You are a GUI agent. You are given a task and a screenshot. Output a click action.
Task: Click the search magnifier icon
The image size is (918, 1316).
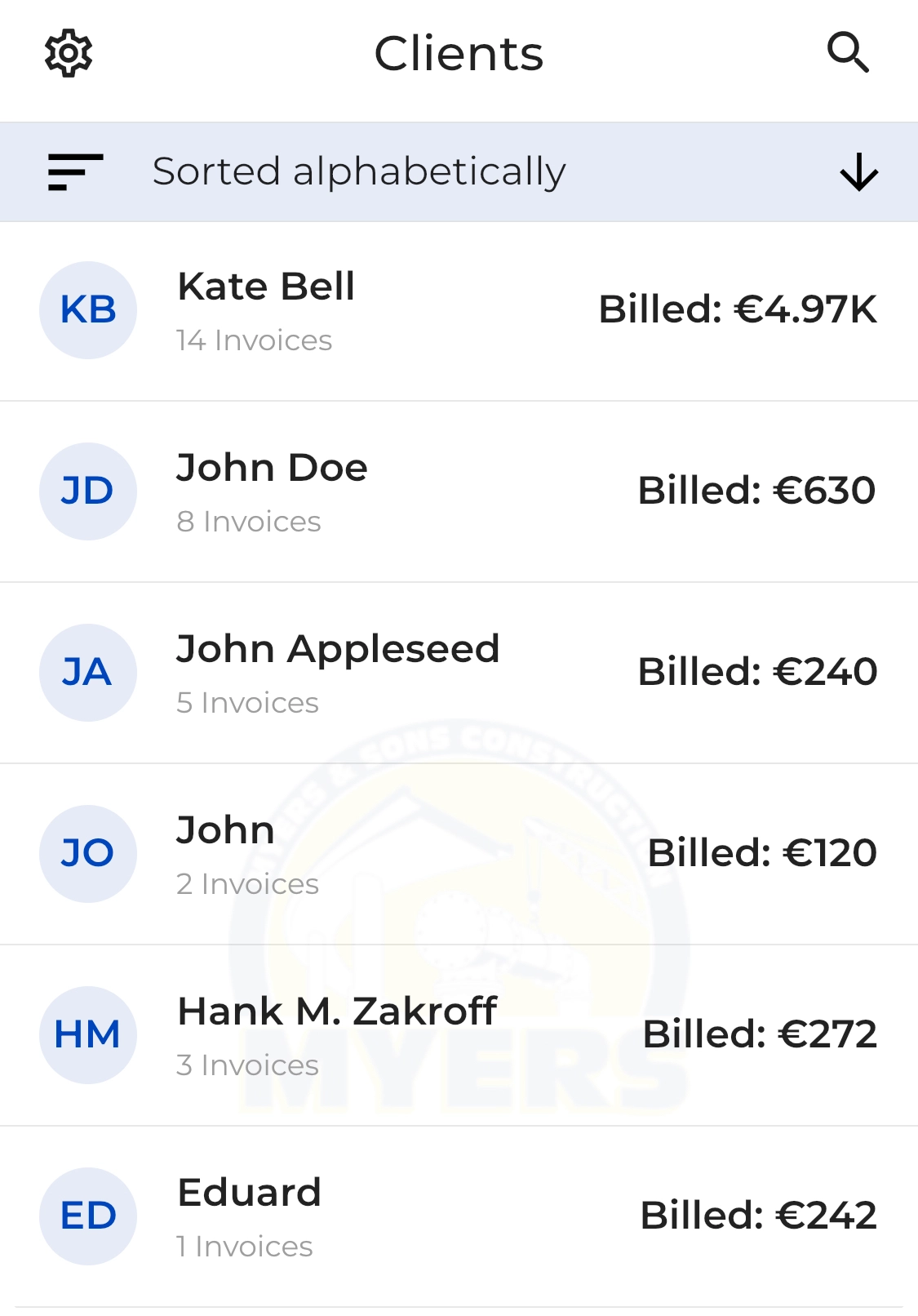(x=849, y=52)
